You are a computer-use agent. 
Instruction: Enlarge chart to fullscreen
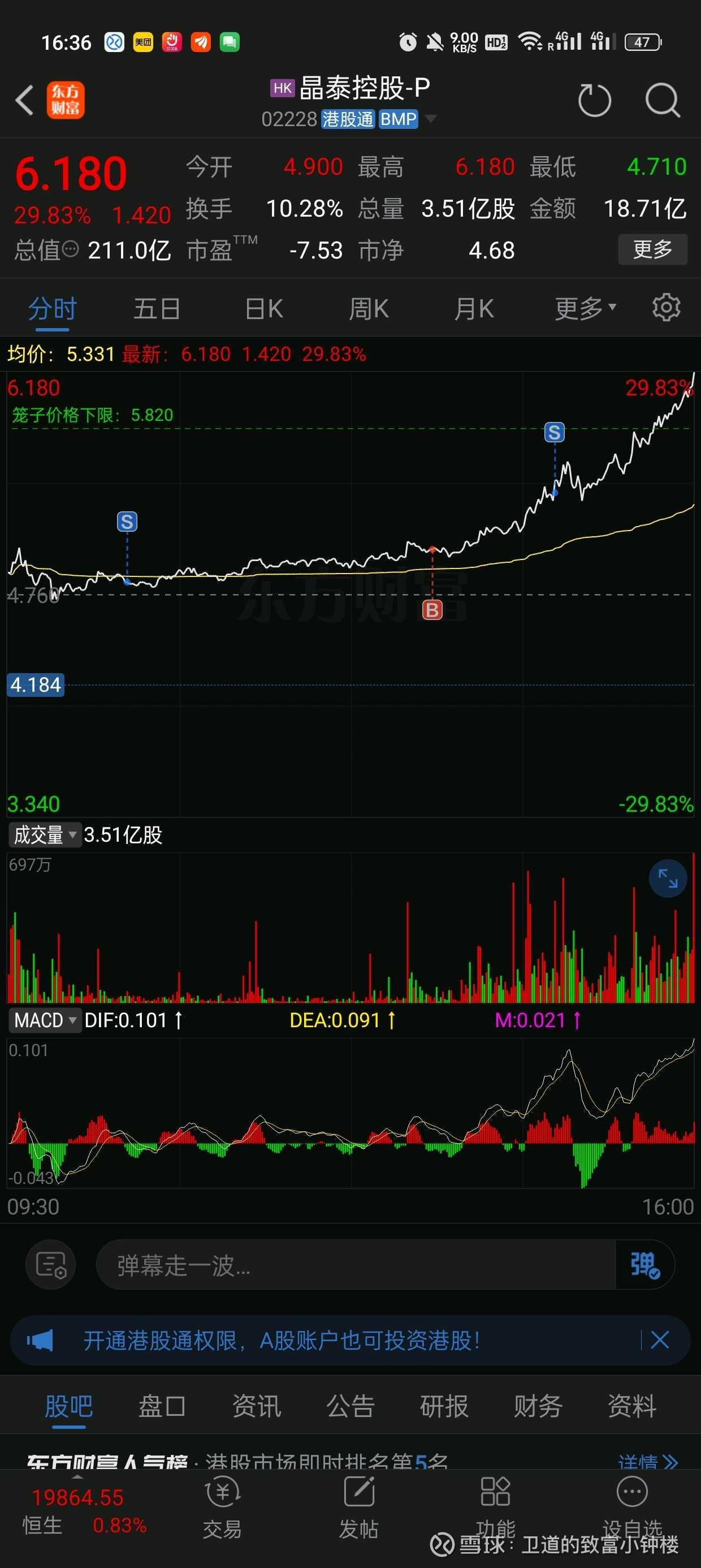click(668, 878)
